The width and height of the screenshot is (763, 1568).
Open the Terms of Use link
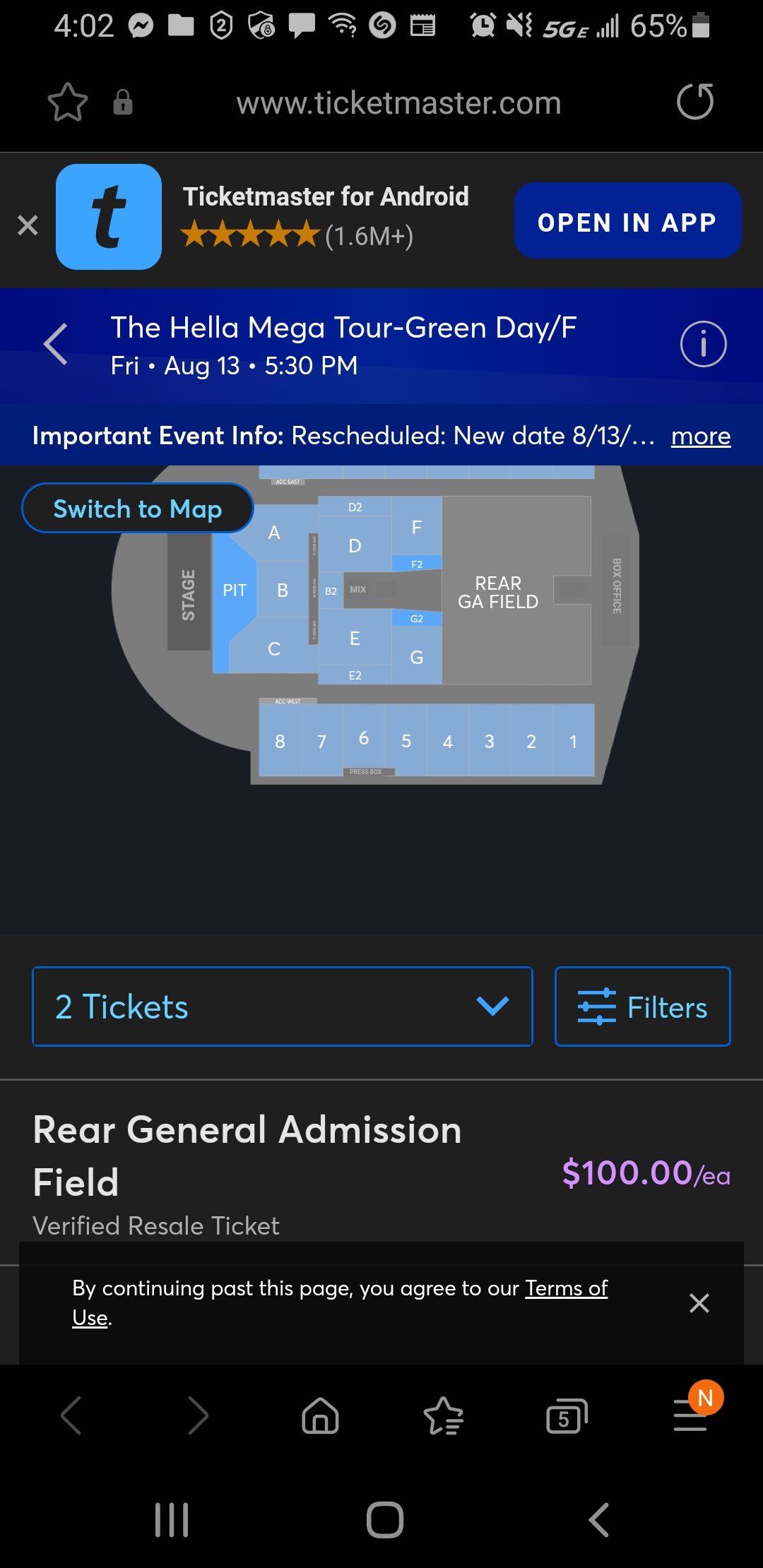pyautogui.click(x=565, y=1288)
